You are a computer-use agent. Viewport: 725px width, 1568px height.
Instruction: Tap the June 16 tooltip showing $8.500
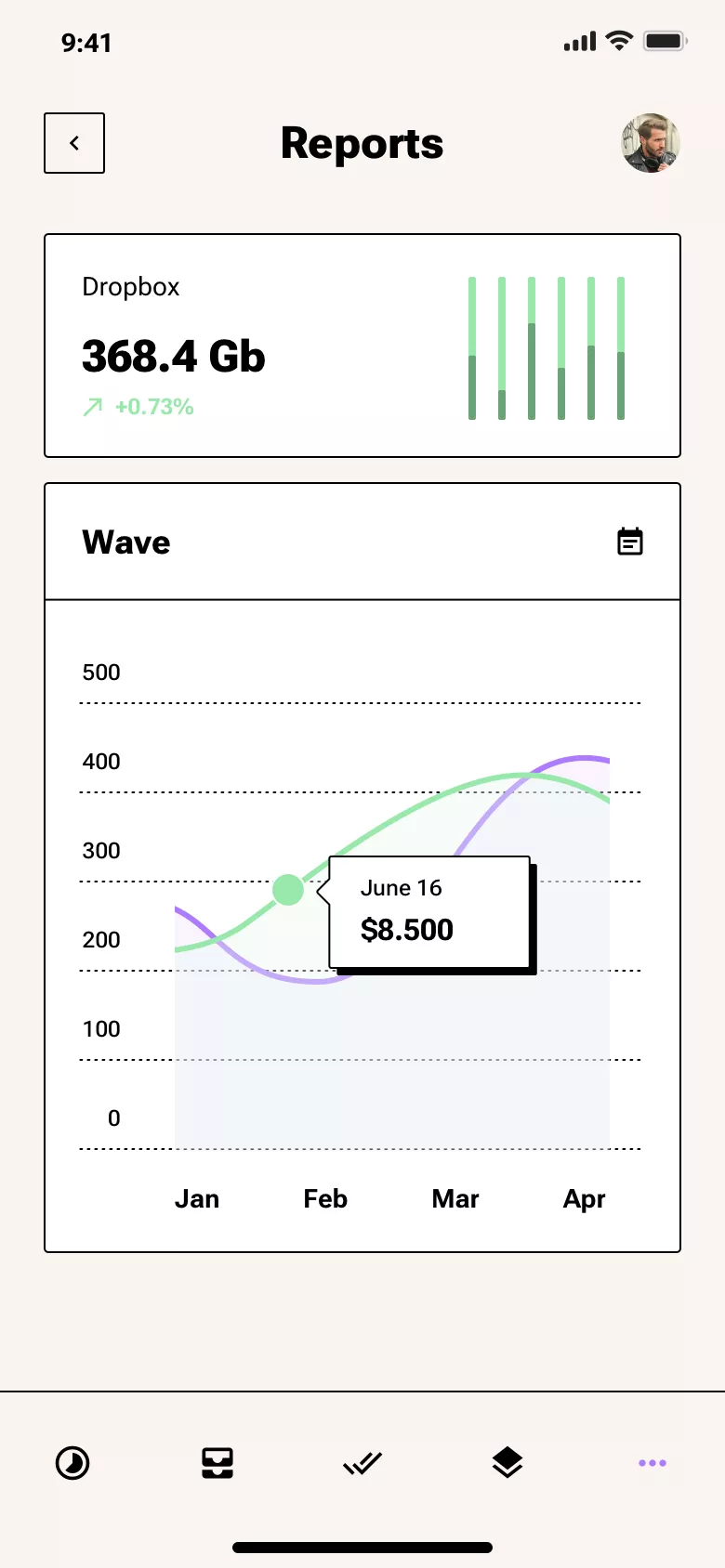tap(429, 910)
